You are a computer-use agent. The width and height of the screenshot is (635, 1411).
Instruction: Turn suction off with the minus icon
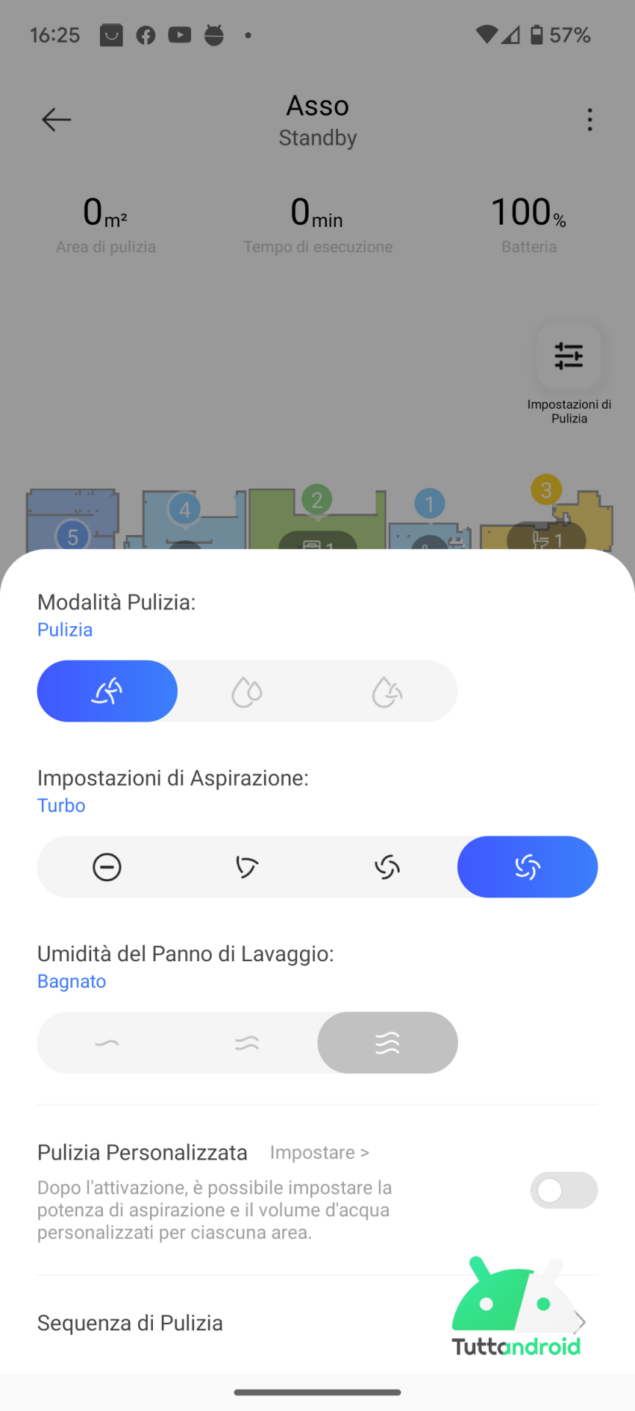click(x=107, y=867)
